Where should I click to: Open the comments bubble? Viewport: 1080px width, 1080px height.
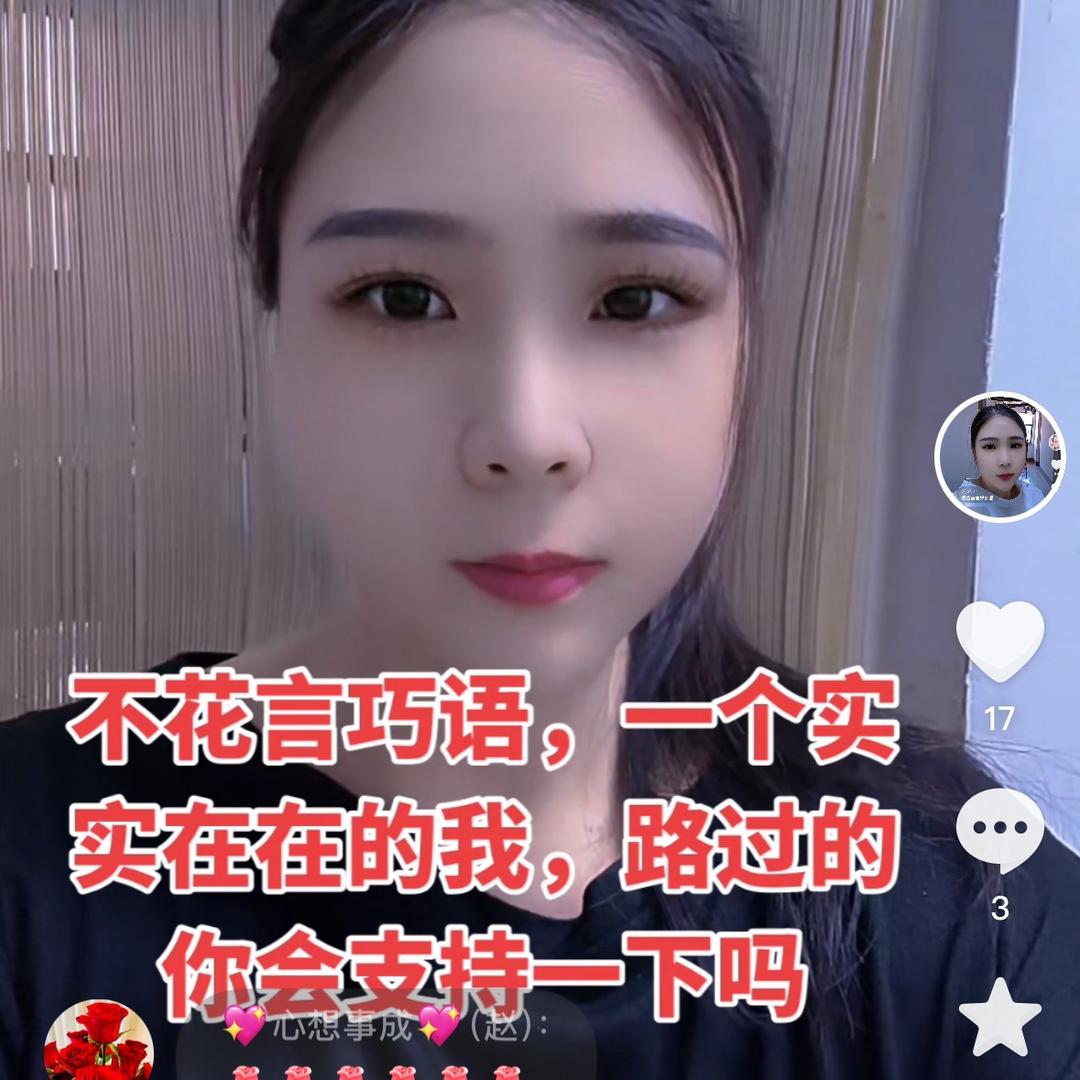(999, 830)
